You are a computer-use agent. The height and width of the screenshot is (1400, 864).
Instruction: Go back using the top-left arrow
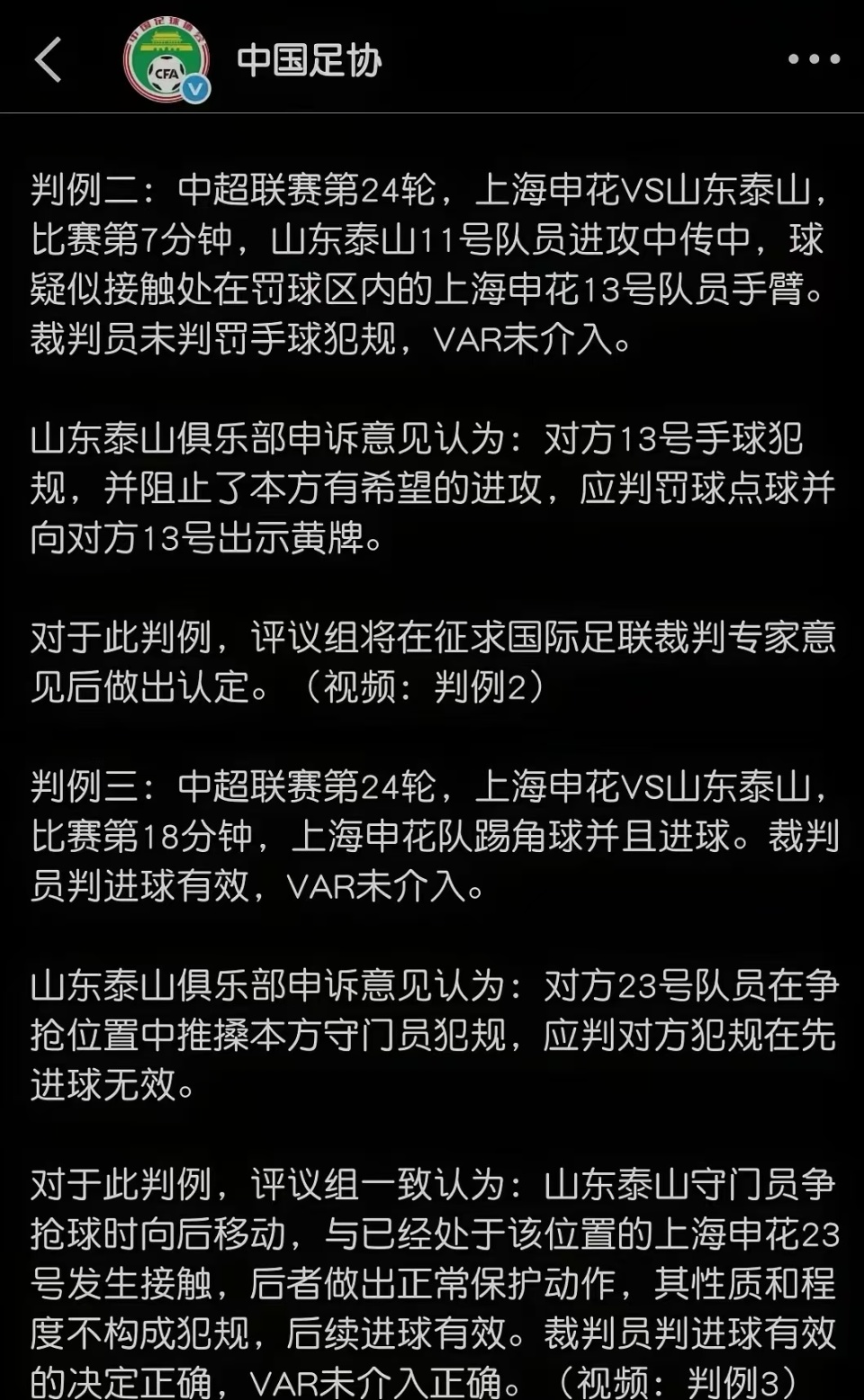pyautogui.click(x=49, y=59)
